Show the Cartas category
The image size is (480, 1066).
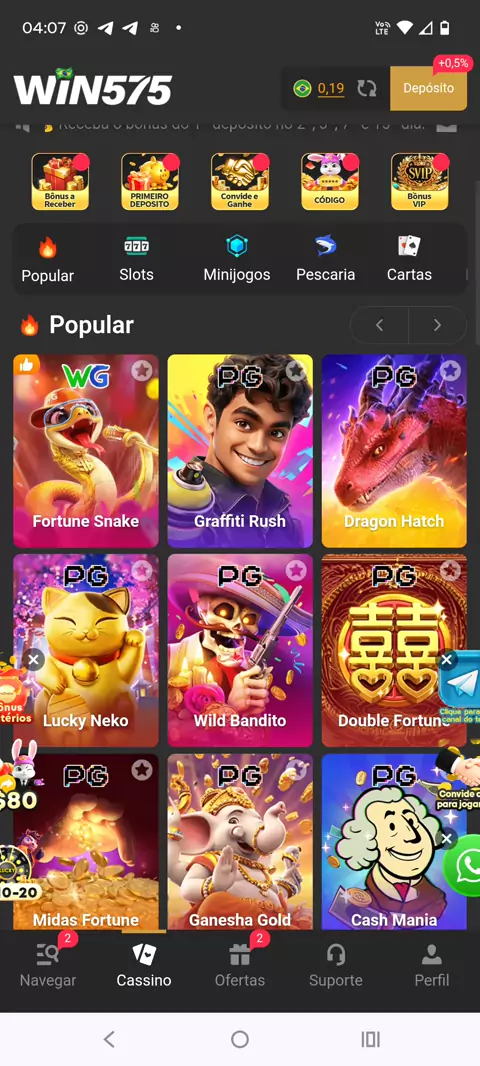(x=409, y=260)
